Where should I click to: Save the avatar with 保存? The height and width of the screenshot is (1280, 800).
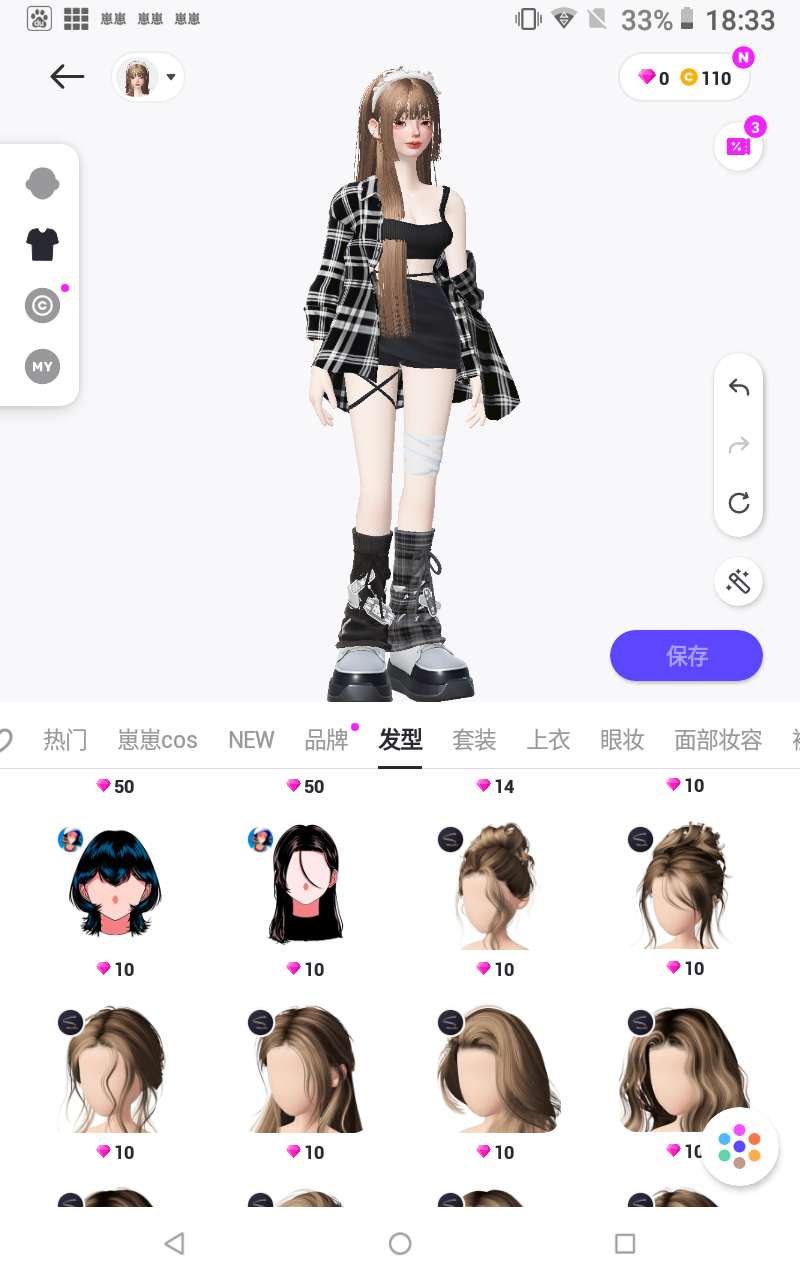(x=686, y=656)
